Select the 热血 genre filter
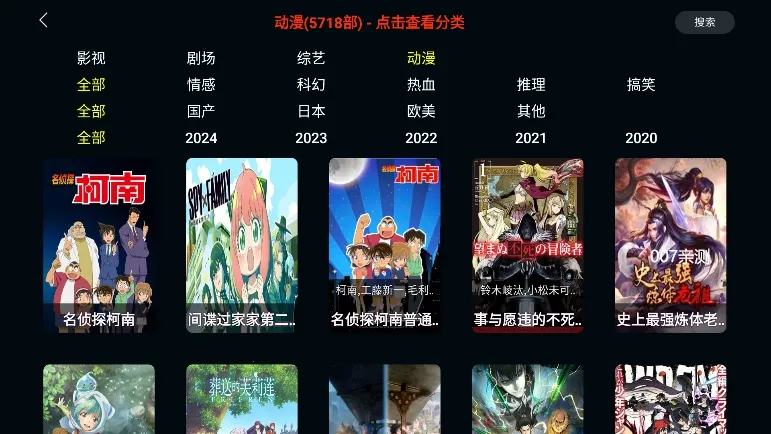Image resolution: width=771 pixels, height=434 pixels. [x=421, y=85]
